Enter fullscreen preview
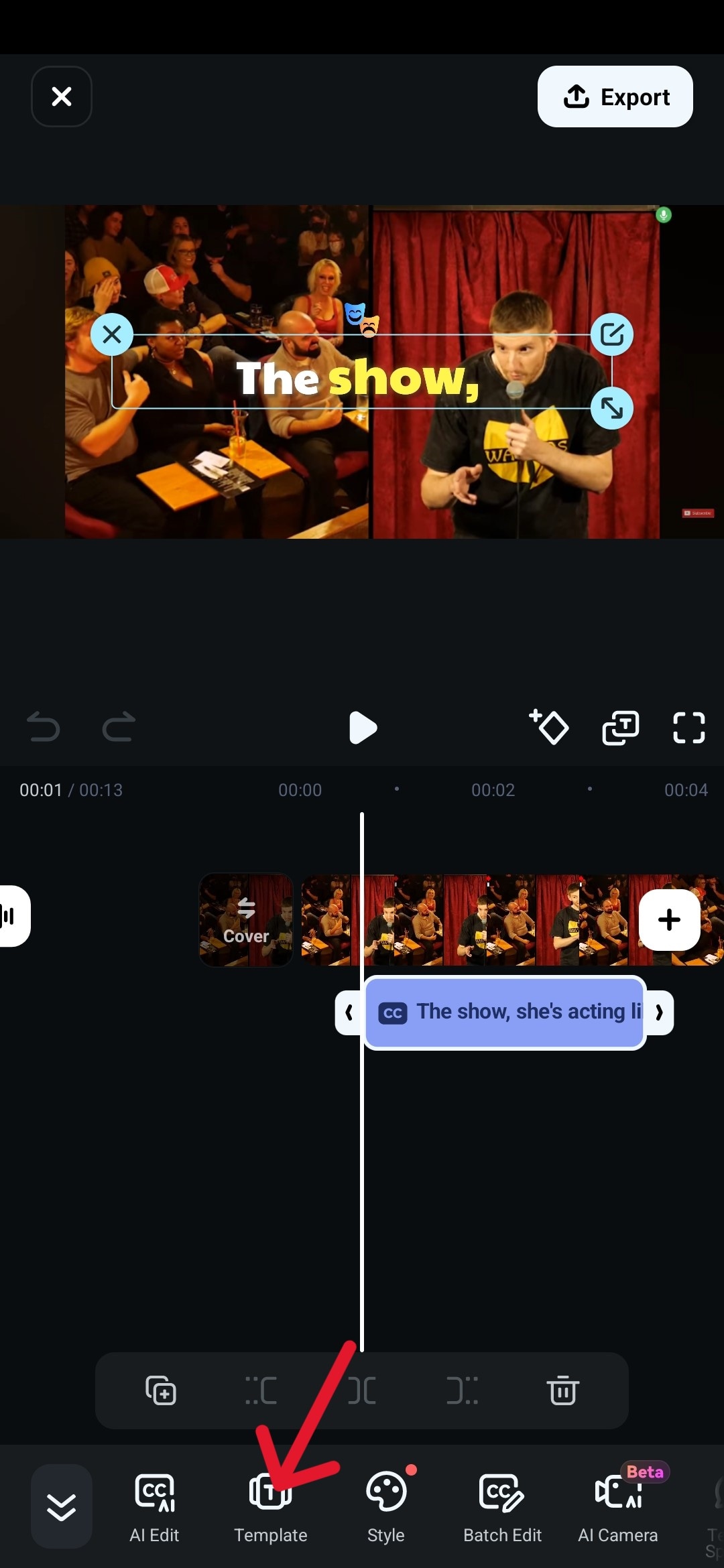Image resolution: width=724 pixels, height=1568 pixels. click(688, 728)
